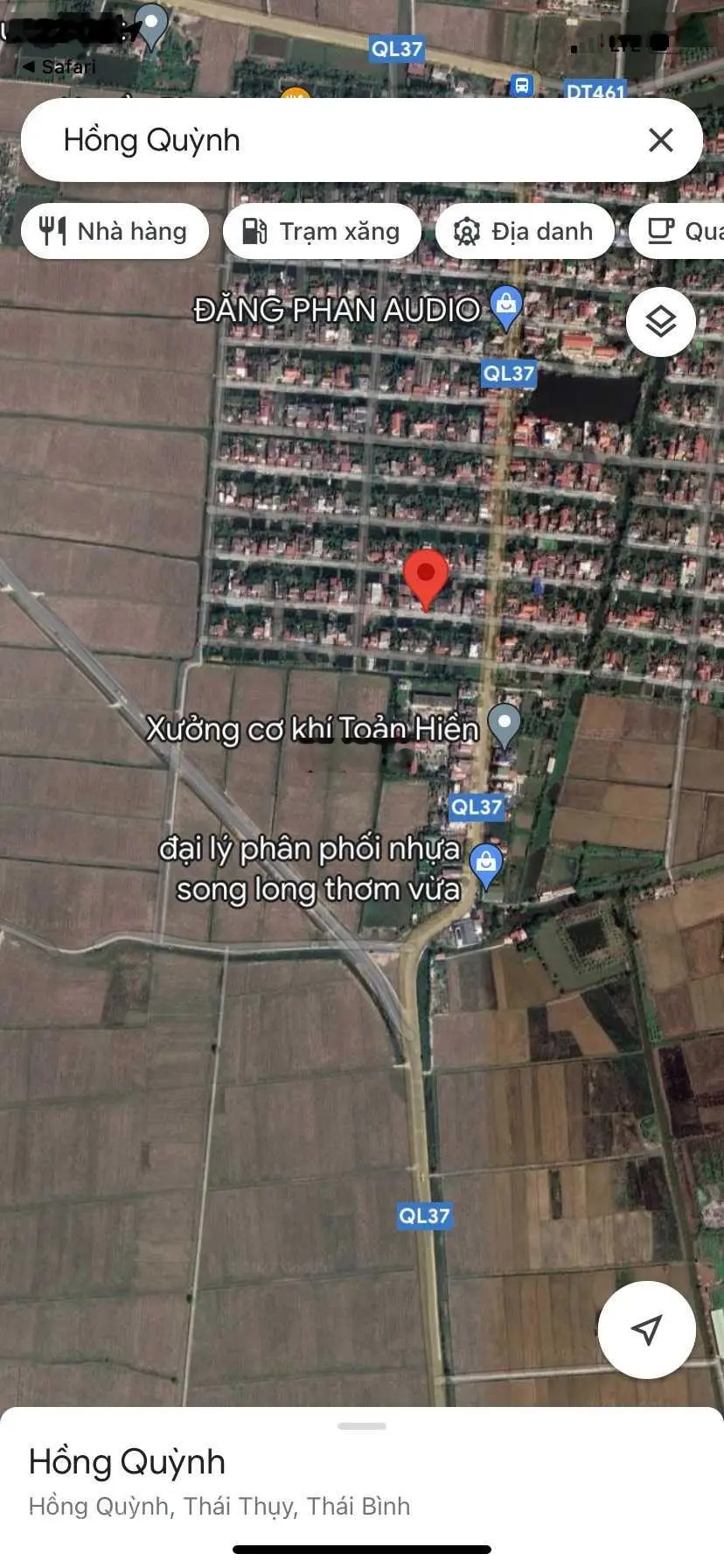
Task: Clear the Hồng Quỳnh search text
Action: 661,140
